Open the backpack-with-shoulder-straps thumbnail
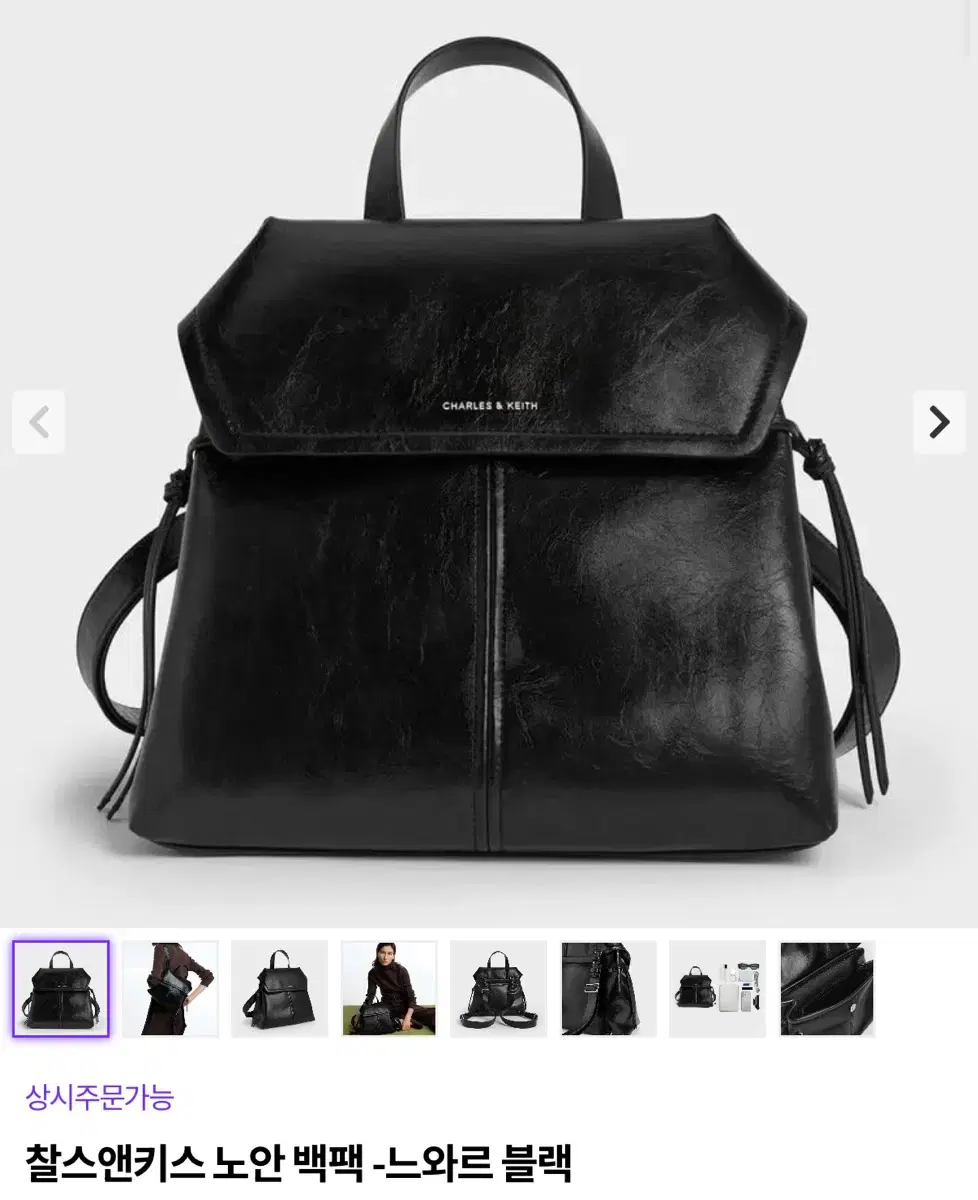 [x=498, y=988]
